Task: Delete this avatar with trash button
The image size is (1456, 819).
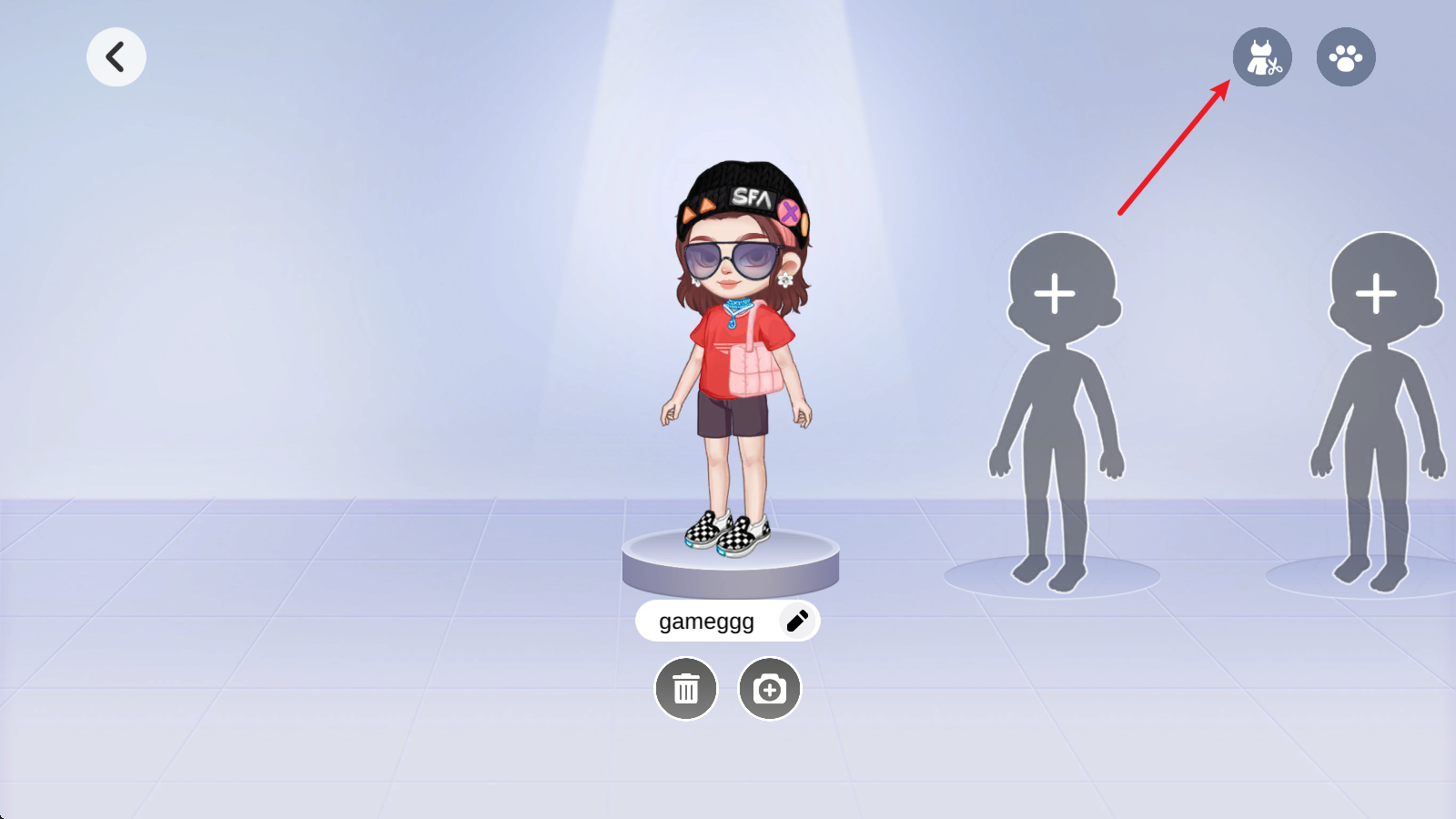Action: (x=686, y=689)
